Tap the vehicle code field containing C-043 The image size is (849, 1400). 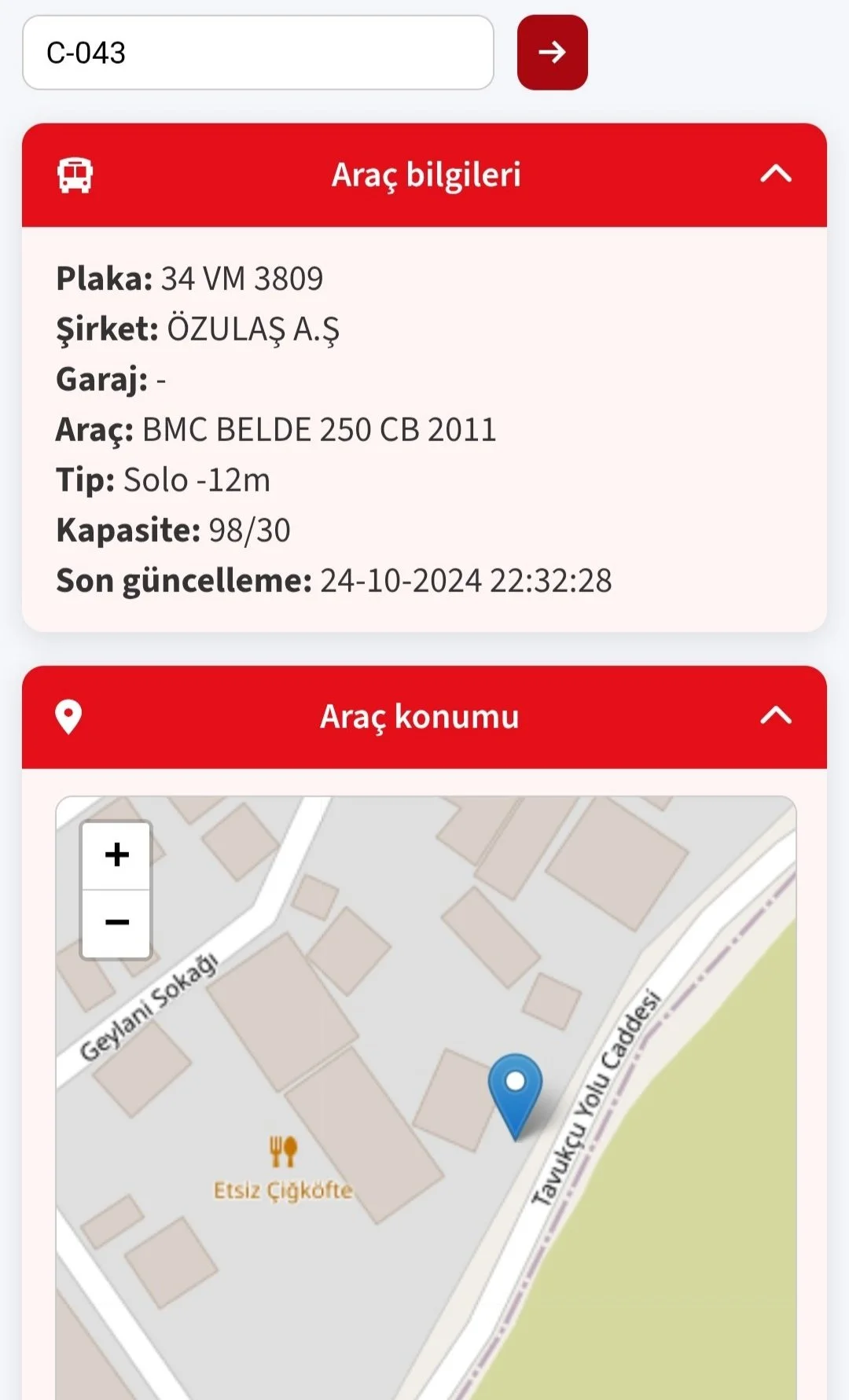click(x=258, y=53)
